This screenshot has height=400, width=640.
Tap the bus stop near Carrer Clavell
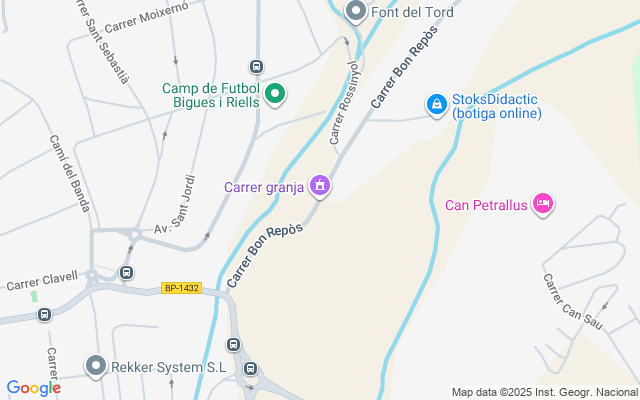pos(126,272)
